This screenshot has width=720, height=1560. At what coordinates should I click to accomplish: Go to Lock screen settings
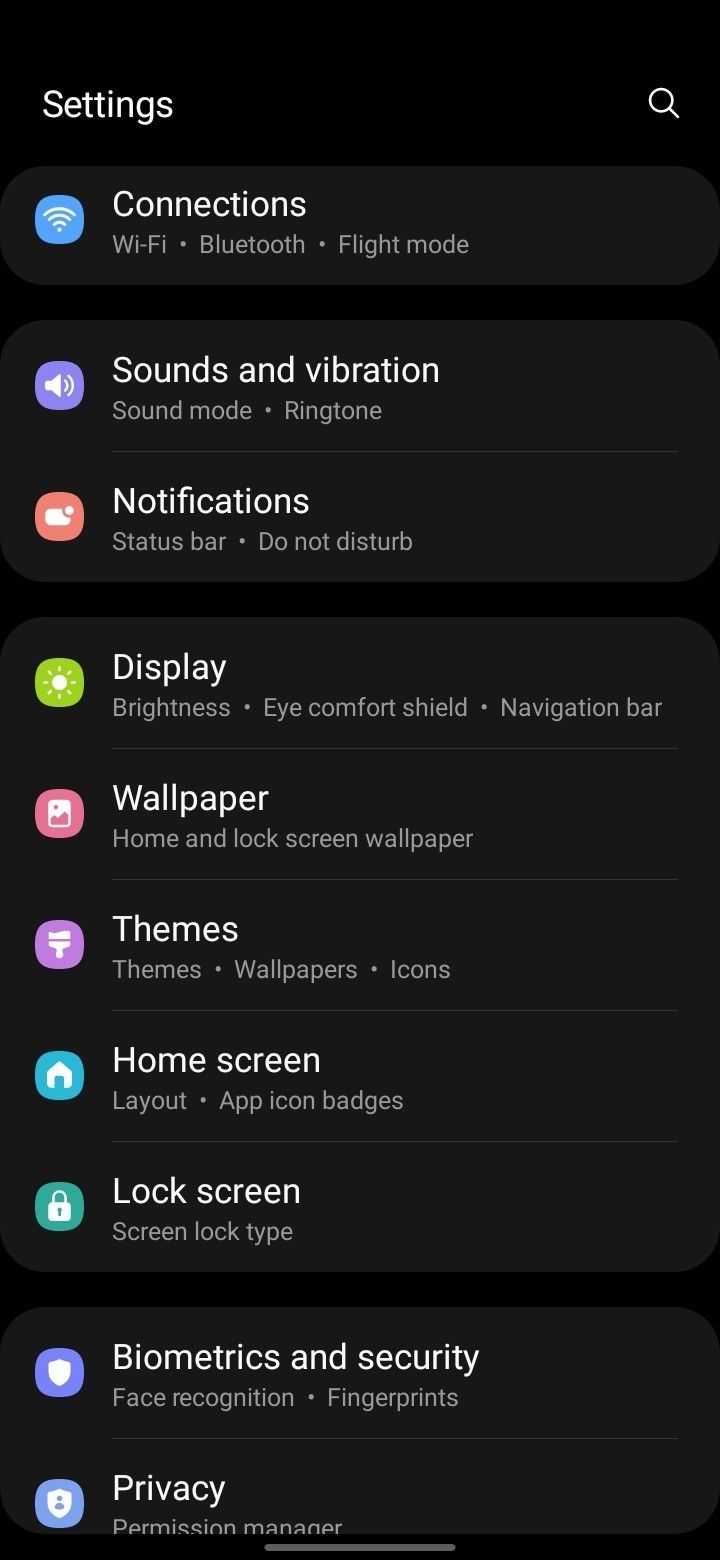tap(360, 1209)
